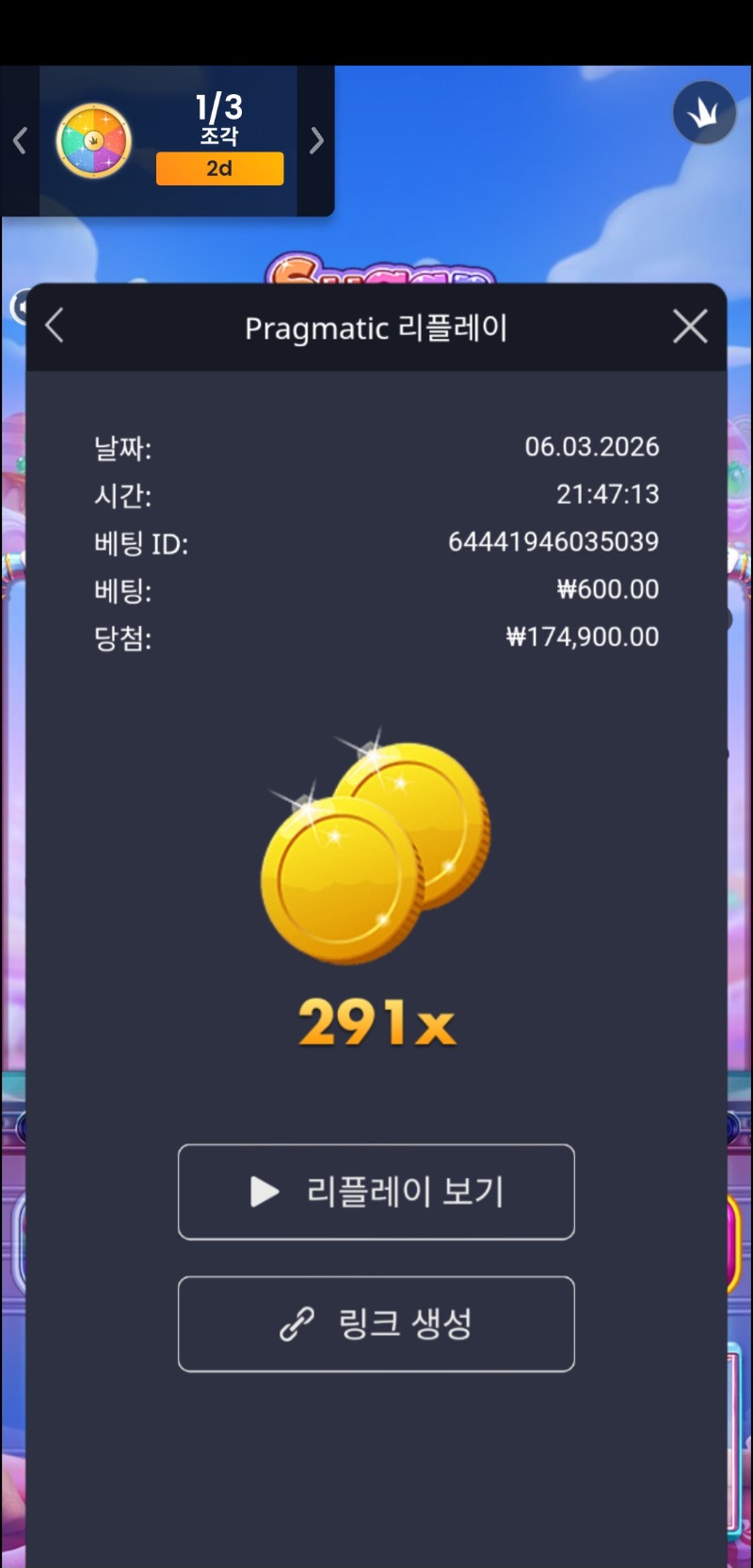Show the next piece event banner

316,141
